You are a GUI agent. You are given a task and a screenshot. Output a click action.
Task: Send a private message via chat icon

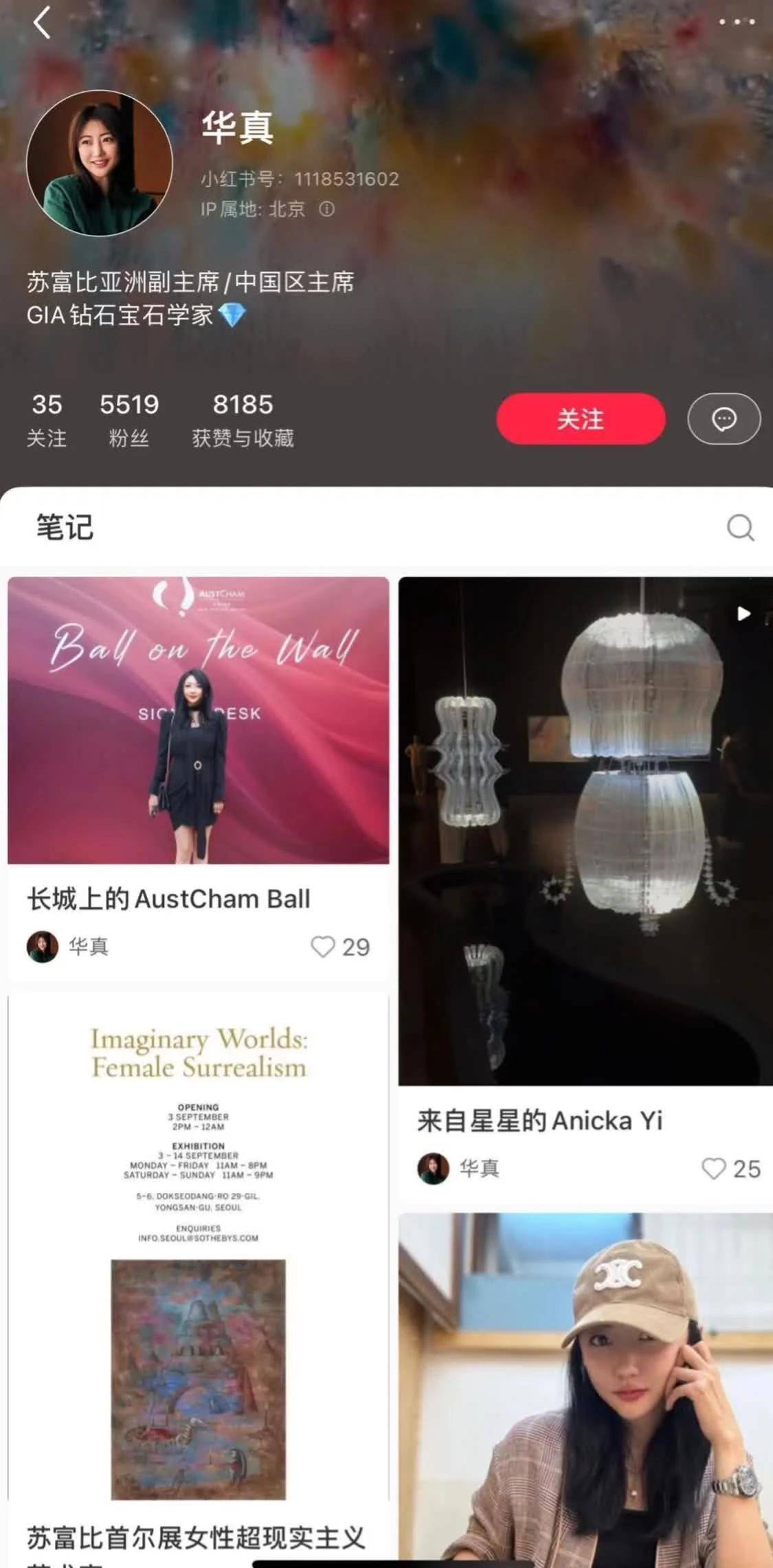(724, 418)
